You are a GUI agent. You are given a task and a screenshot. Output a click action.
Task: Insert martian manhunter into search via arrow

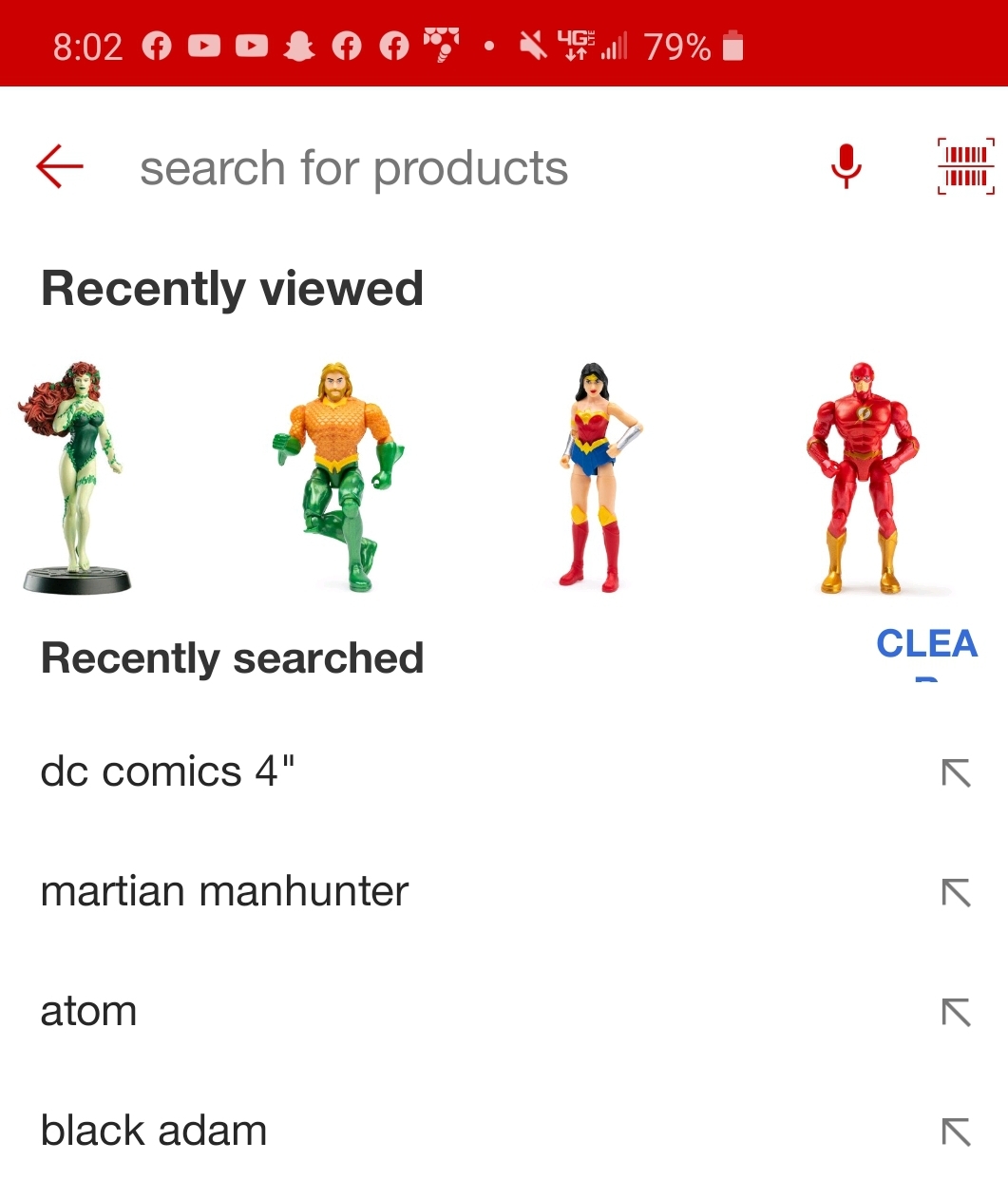pos(956,893)
